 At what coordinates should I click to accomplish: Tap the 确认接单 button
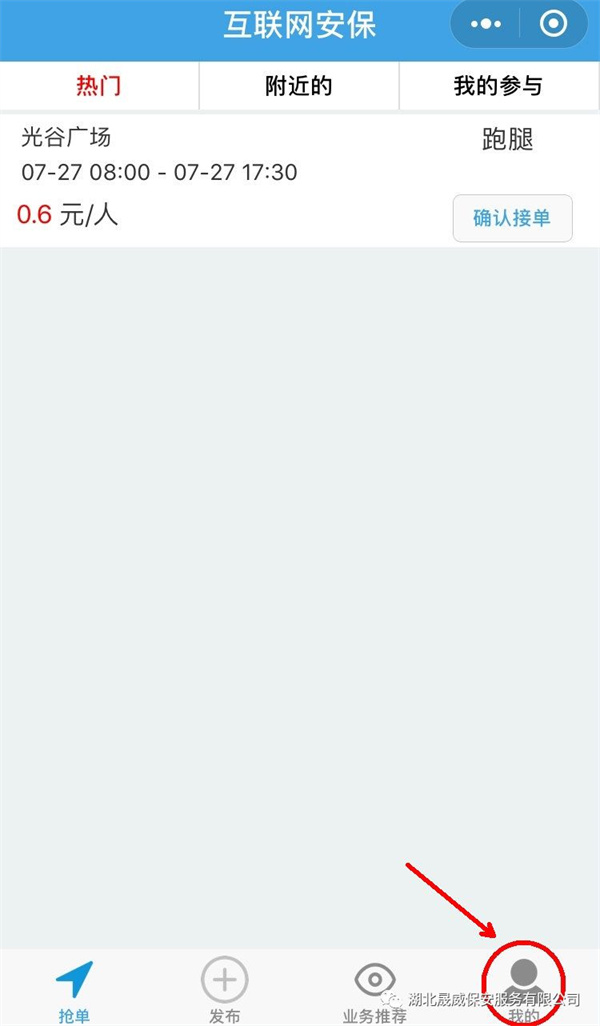click(x=512, y=218)
